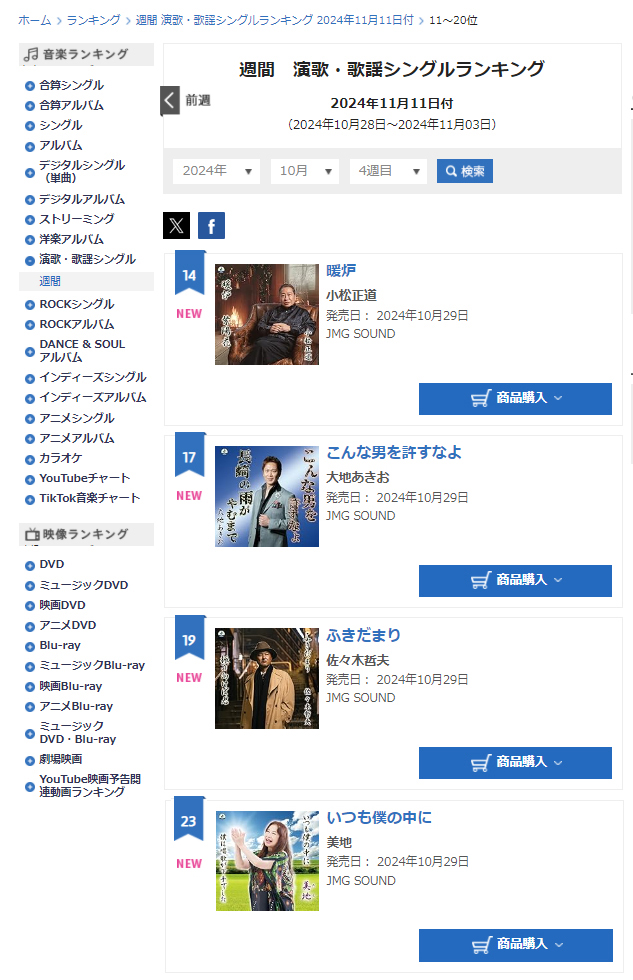The image size is (633, 980).
Task: Tap 商品購入 button for 暖炉
Action: [515, 398]
